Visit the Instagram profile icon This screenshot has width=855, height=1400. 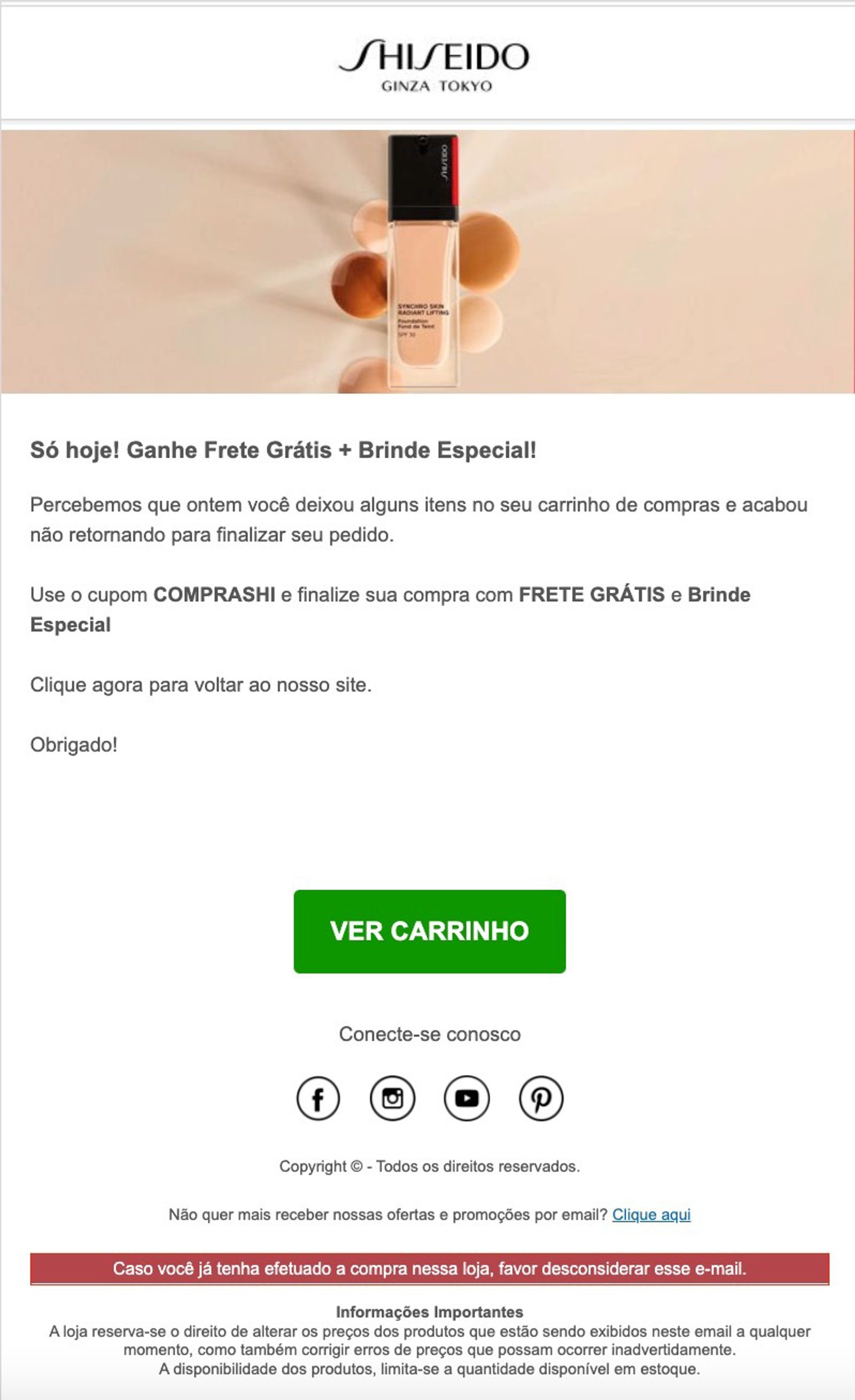pyautogui.click(x=392, y=1099)
